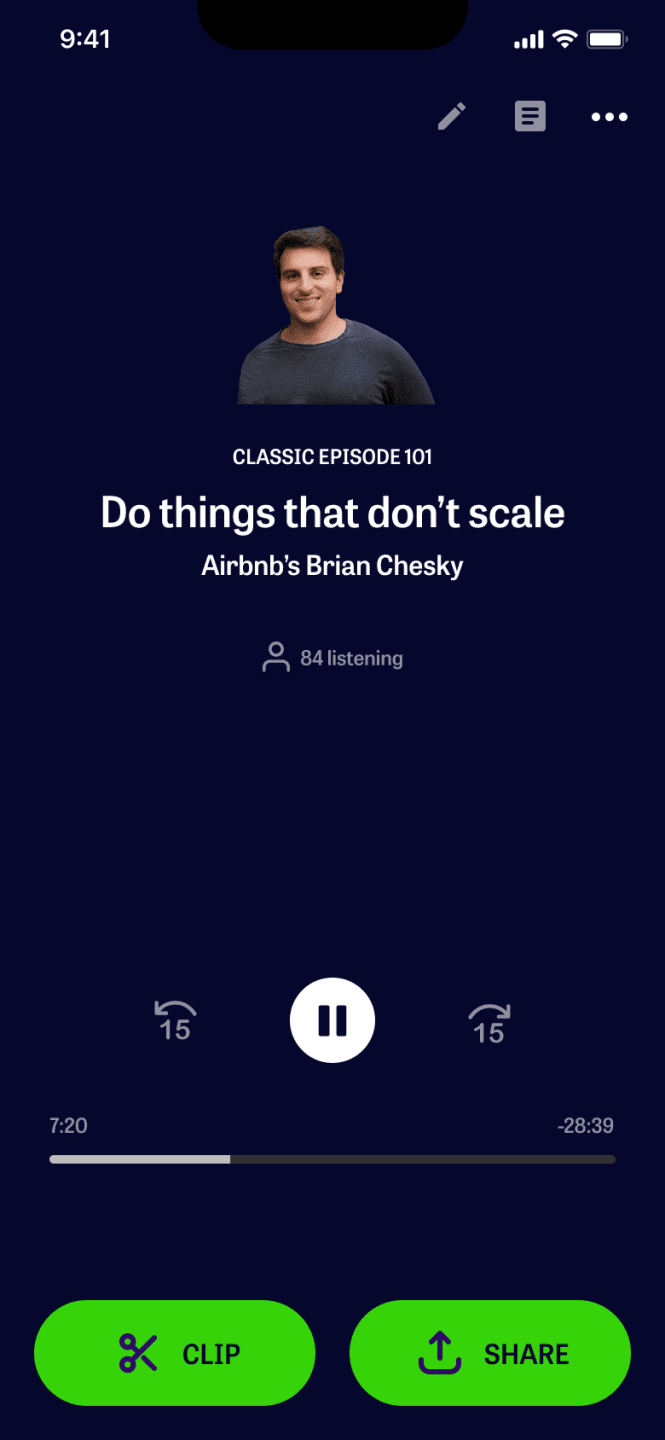Tap the playback progress bar
This screenshot has width=665, height=1440.
pos(332,1159)
